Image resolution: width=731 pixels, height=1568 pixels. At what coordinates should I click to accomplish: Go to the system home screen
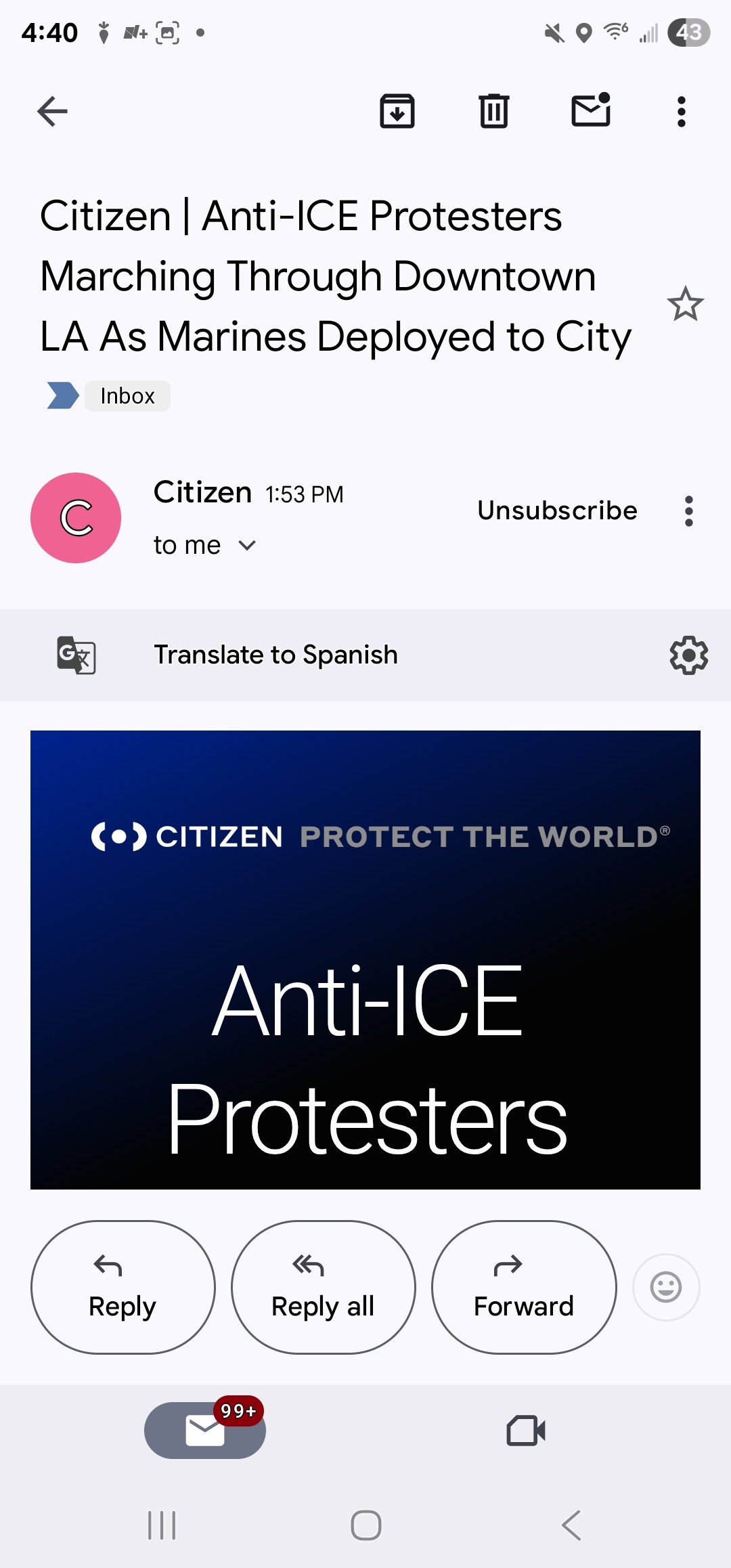[365, 1525]
